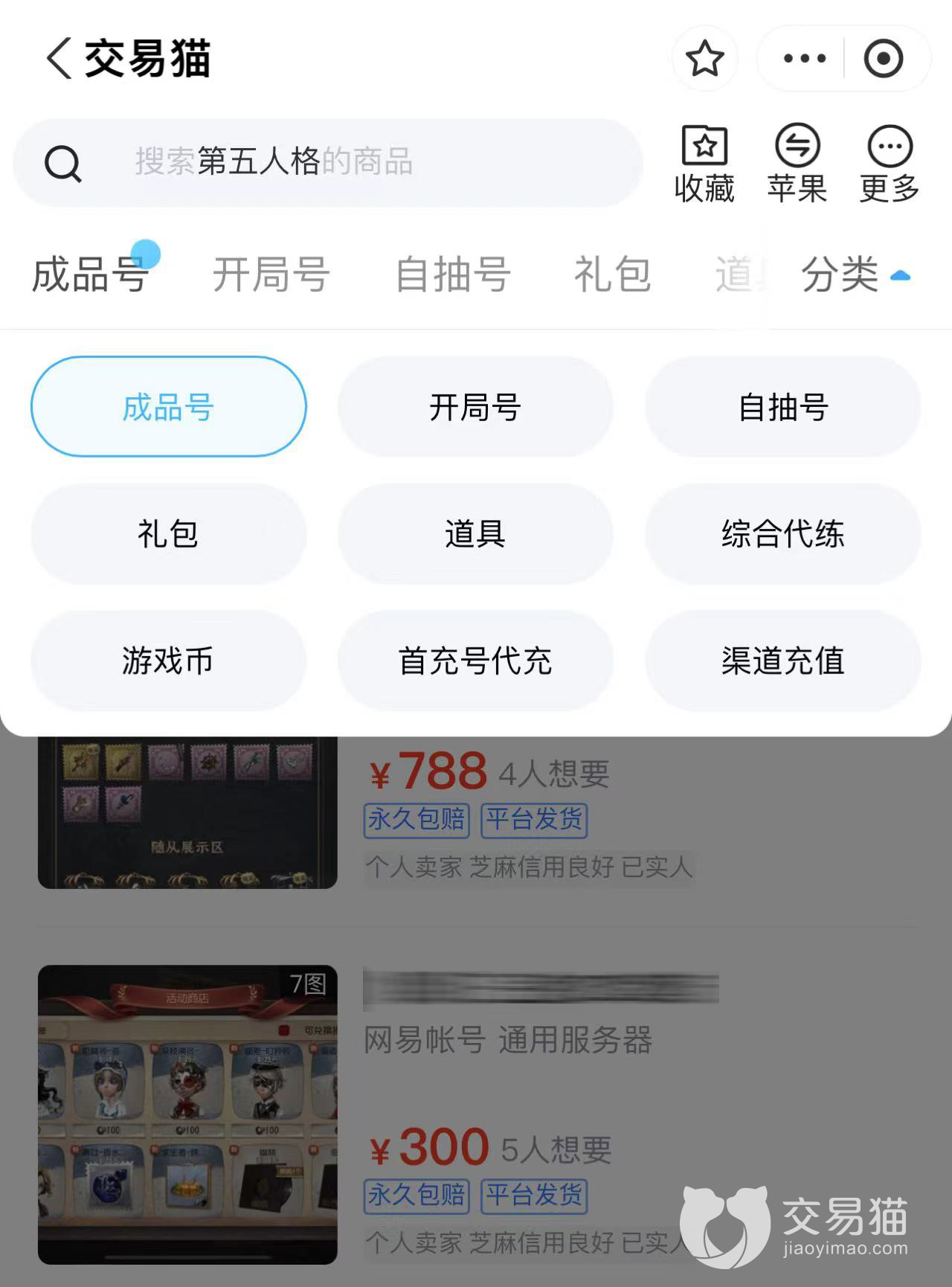Go back from 交易猫 page

pyautogui.click(x=59, y=58)
